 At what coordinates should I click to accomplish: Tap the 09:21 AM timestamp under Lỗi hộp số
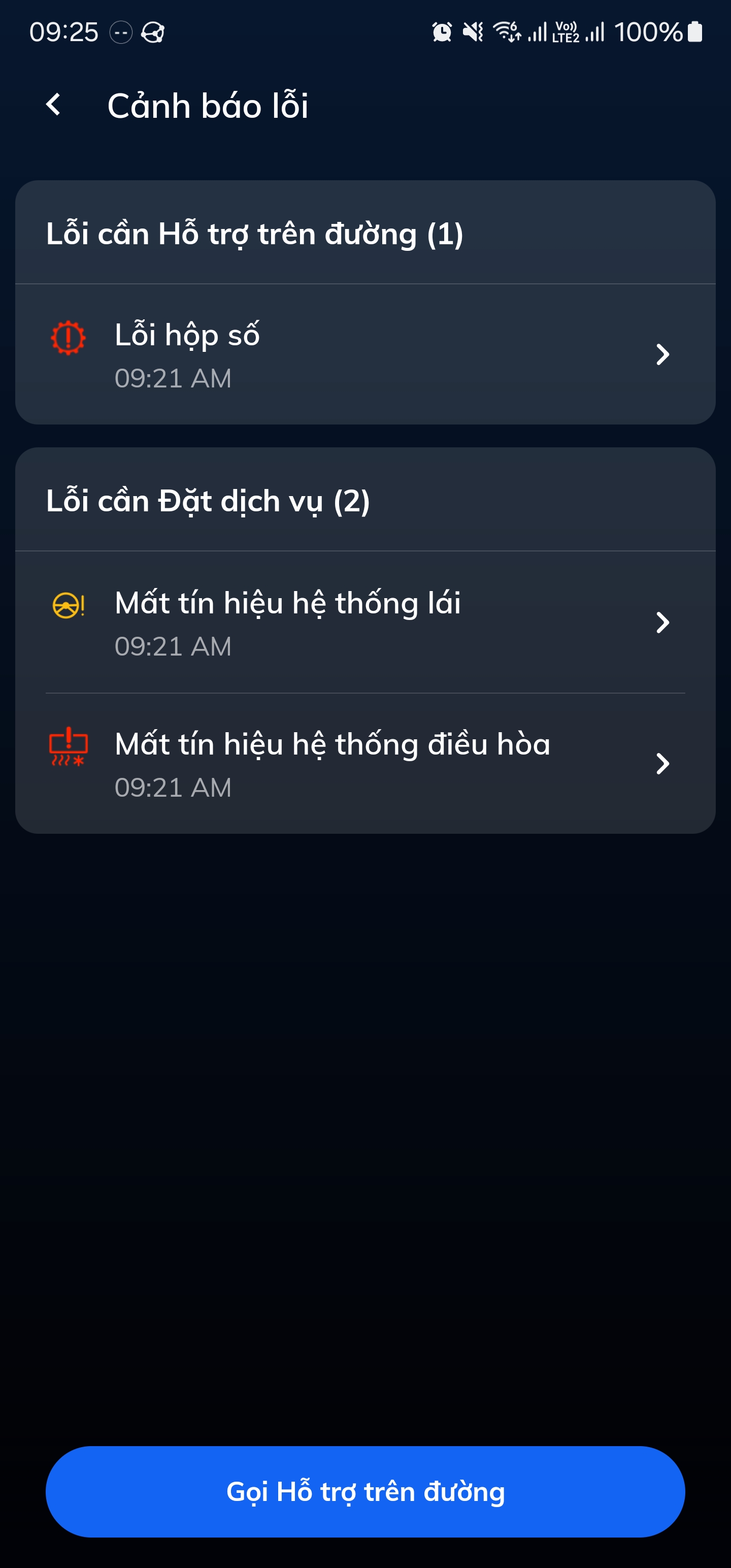click(x=173, y=378)
